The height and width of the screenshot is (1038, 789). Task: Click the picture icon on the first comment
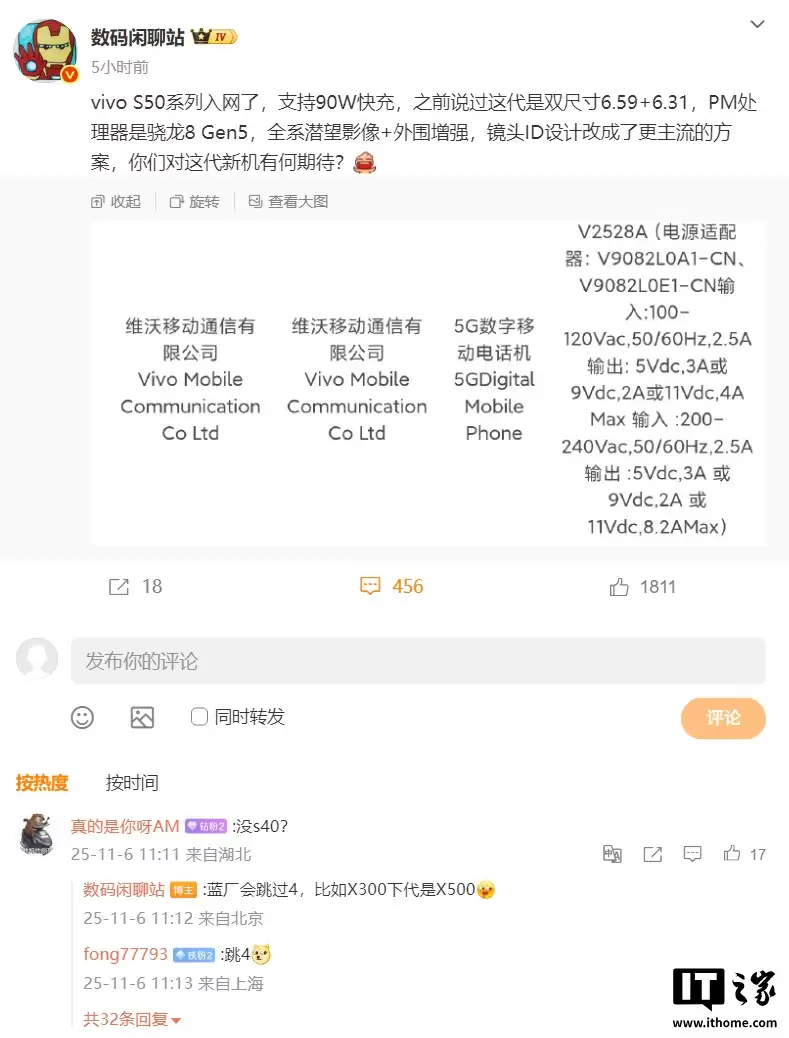(613, 854)
